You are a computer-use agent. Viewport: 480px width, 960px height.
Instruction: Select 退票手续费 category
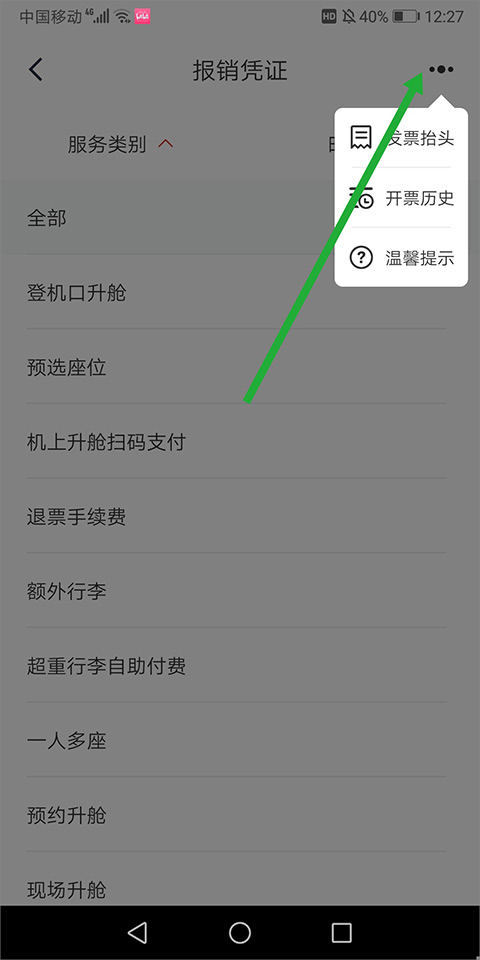(x=236, y=517)
